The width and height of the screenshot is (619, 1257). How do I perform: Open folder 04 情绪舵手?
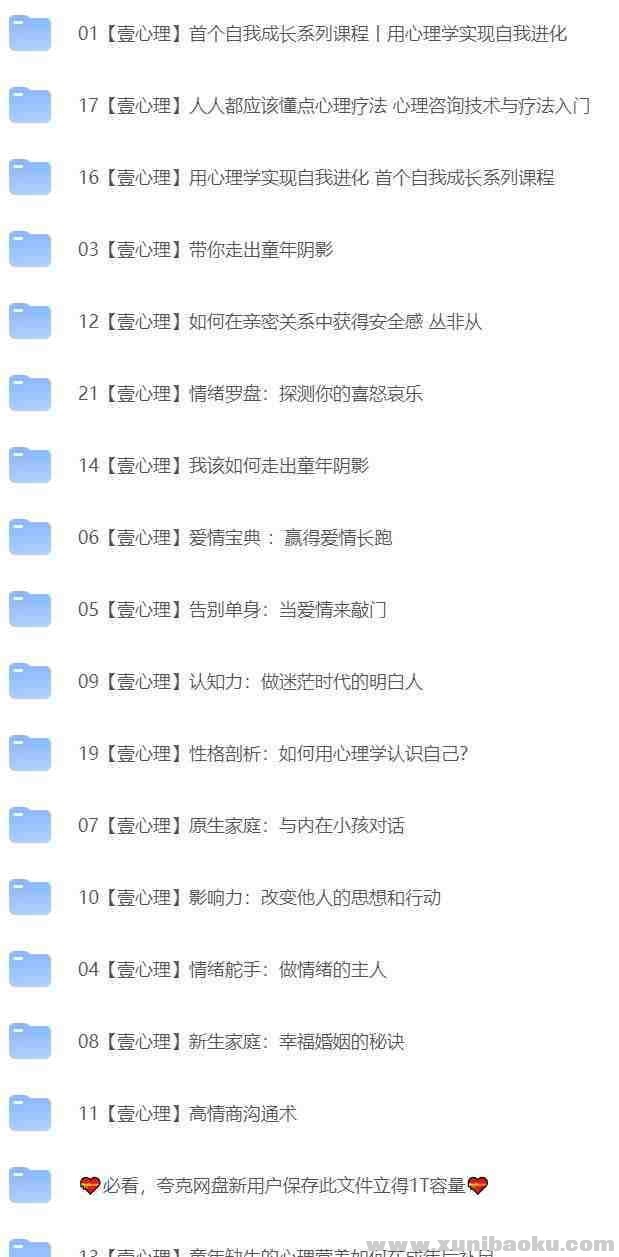point(232,970)
